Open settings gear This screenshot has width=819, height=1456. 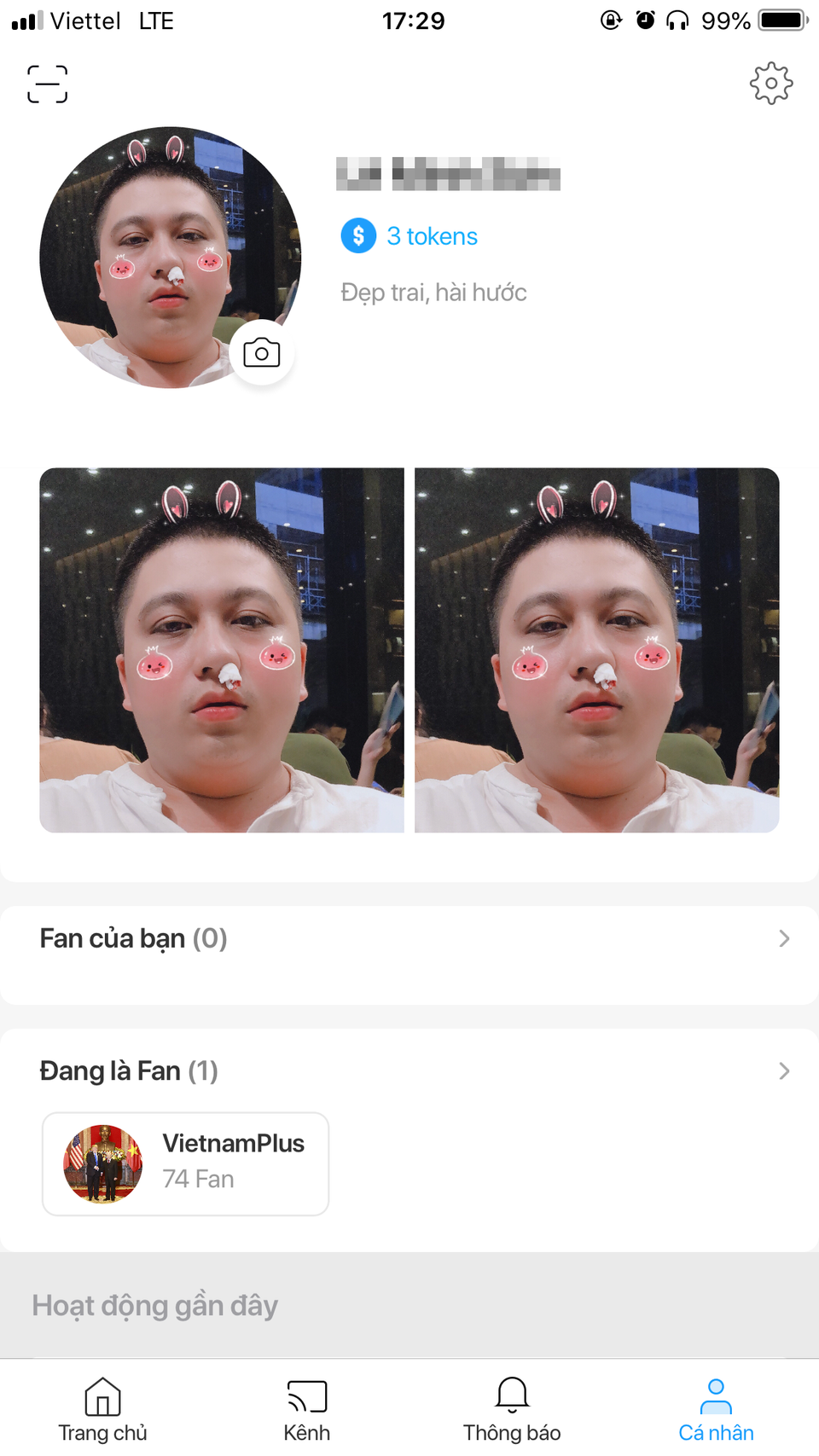click(x=770, y=84)
